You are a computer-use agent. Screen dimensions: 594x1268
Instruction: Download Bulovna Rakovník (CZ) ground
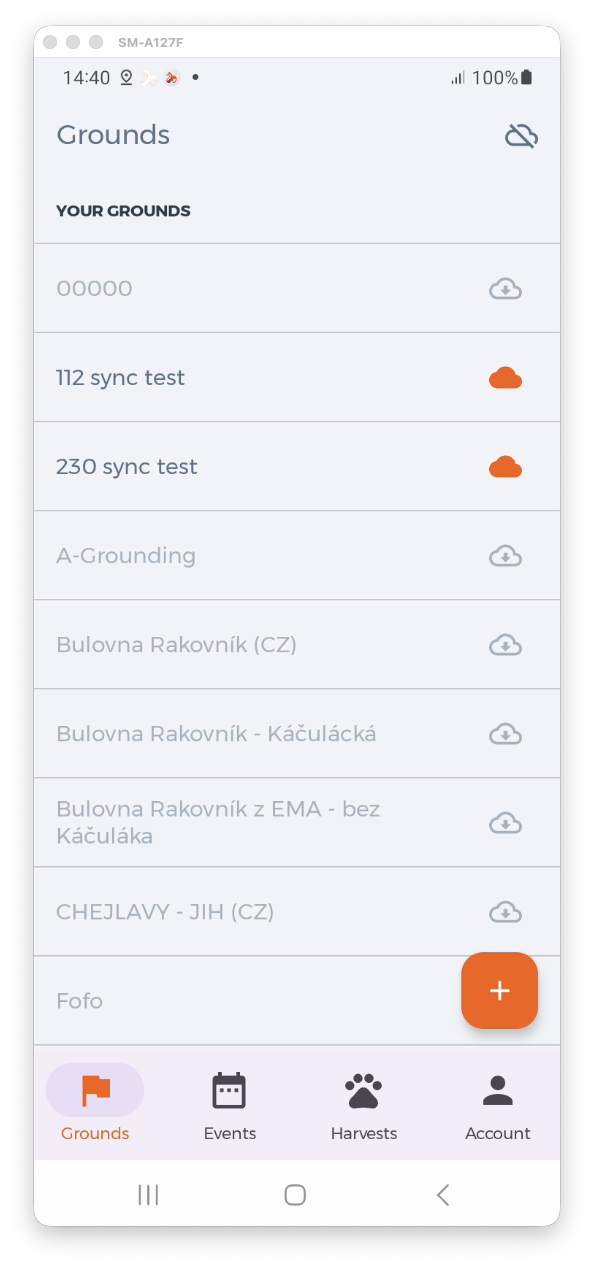coord(505,645)
